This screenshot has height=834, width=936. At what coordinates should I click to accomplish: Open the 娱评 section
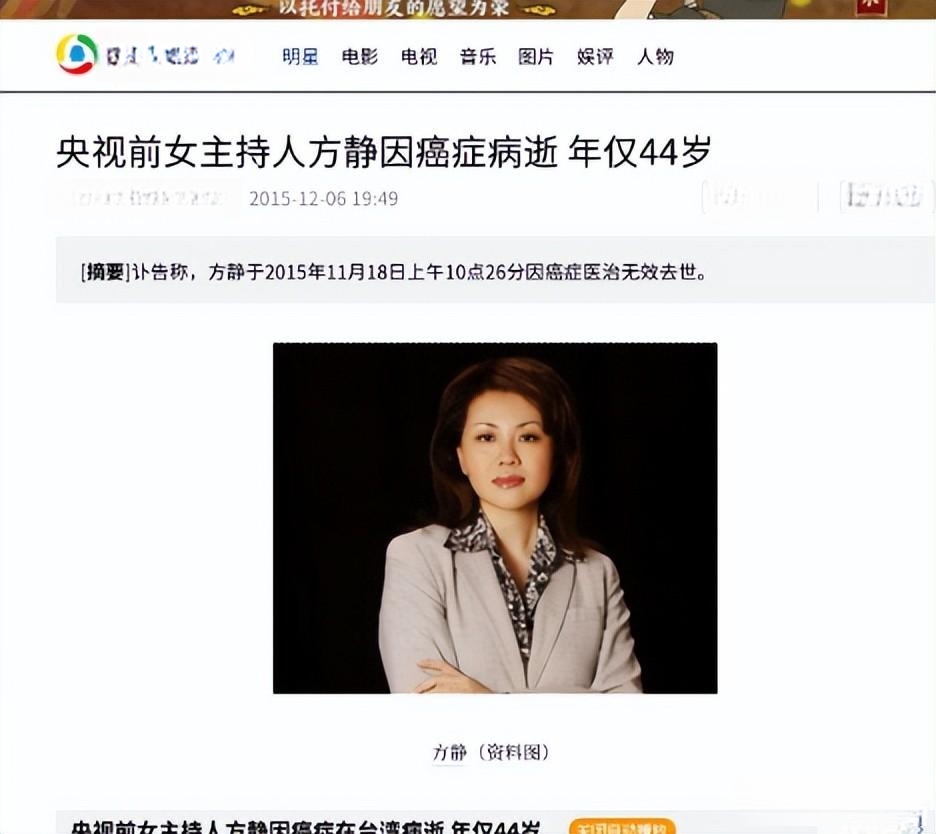point(595,57)
